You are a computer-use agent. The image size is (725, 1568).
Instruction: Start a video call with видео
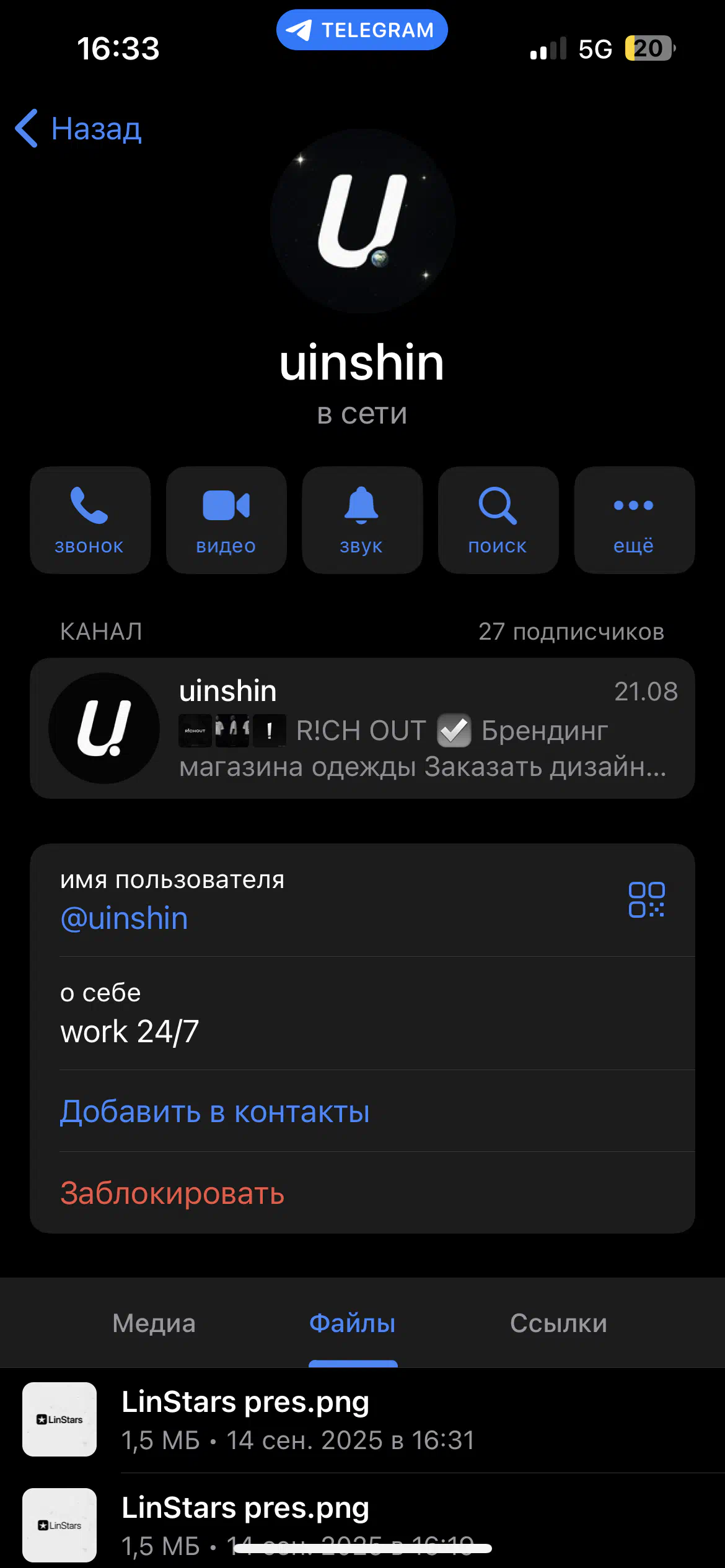click(226, 520)
